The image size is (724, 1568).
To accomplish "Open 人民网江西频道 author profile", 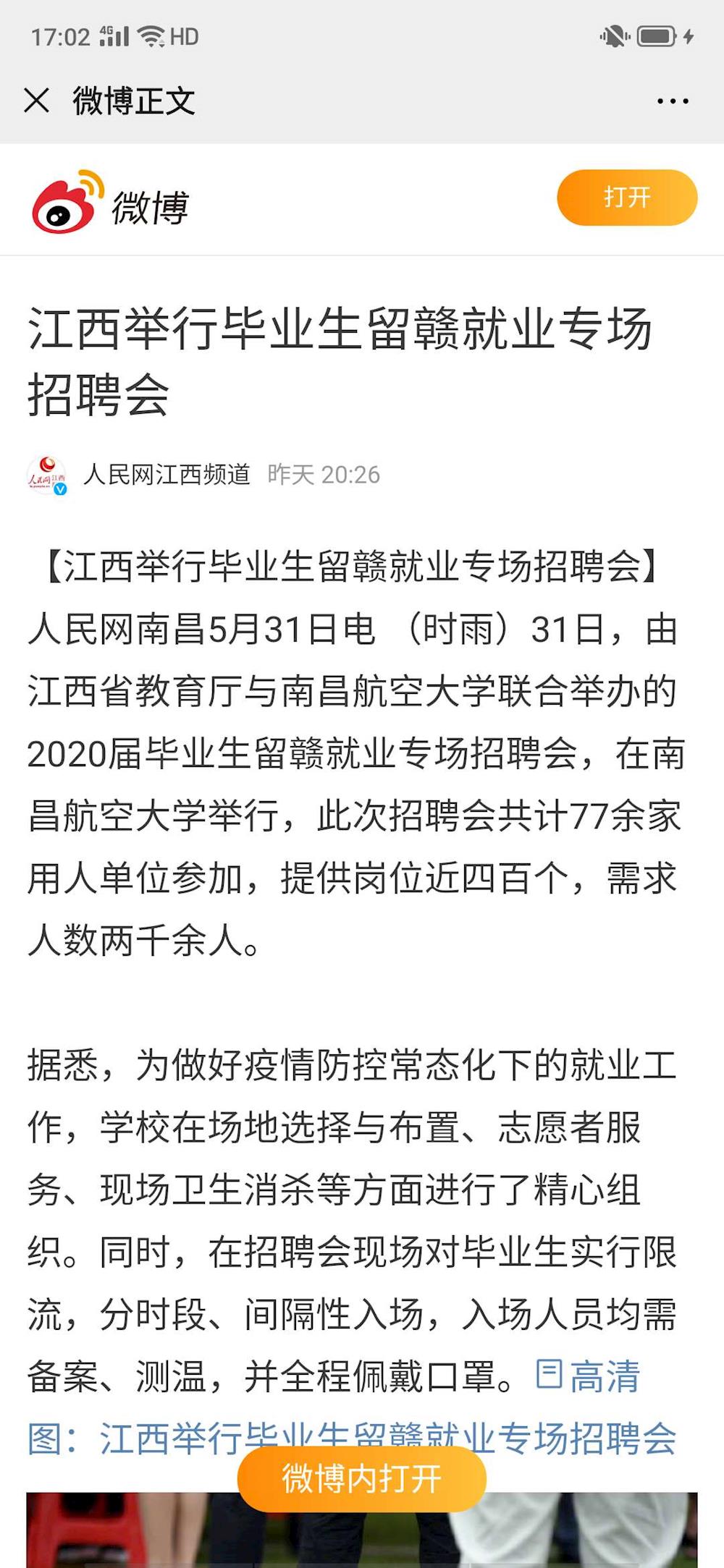I will point(166,475).
